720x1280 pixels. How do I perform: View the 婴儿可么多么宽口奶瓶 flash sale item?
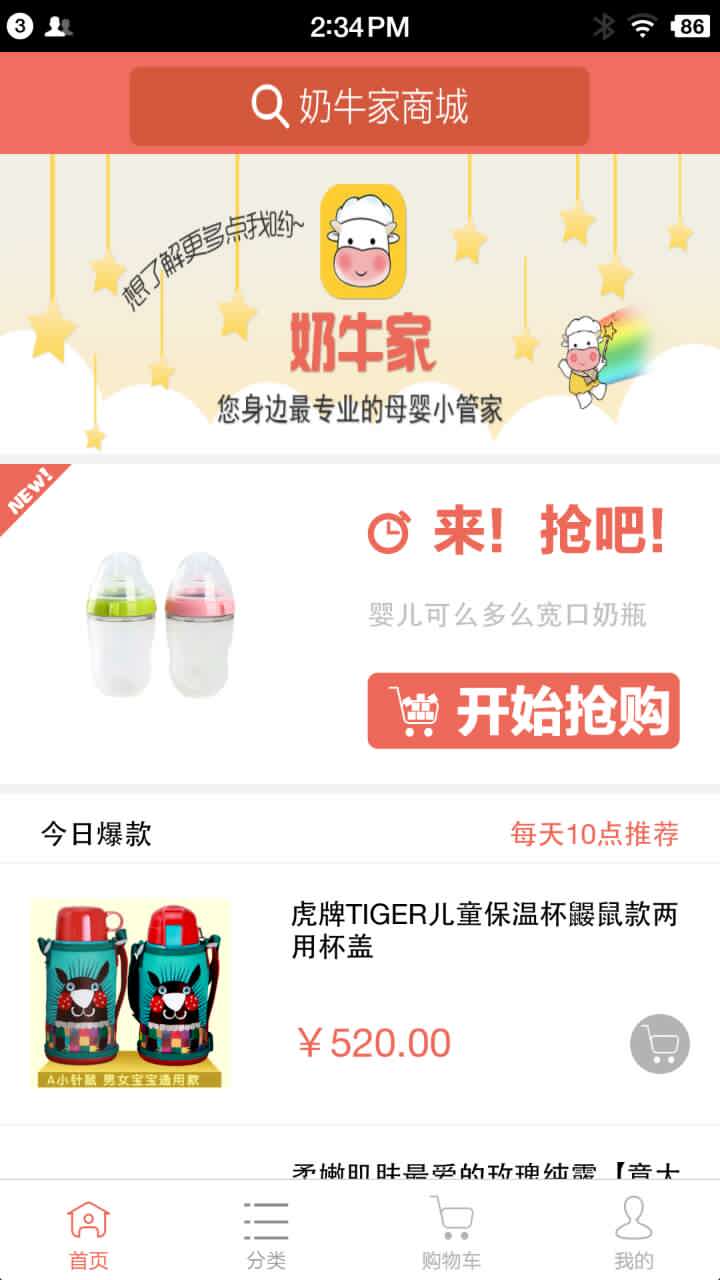[x=508, y=614]
